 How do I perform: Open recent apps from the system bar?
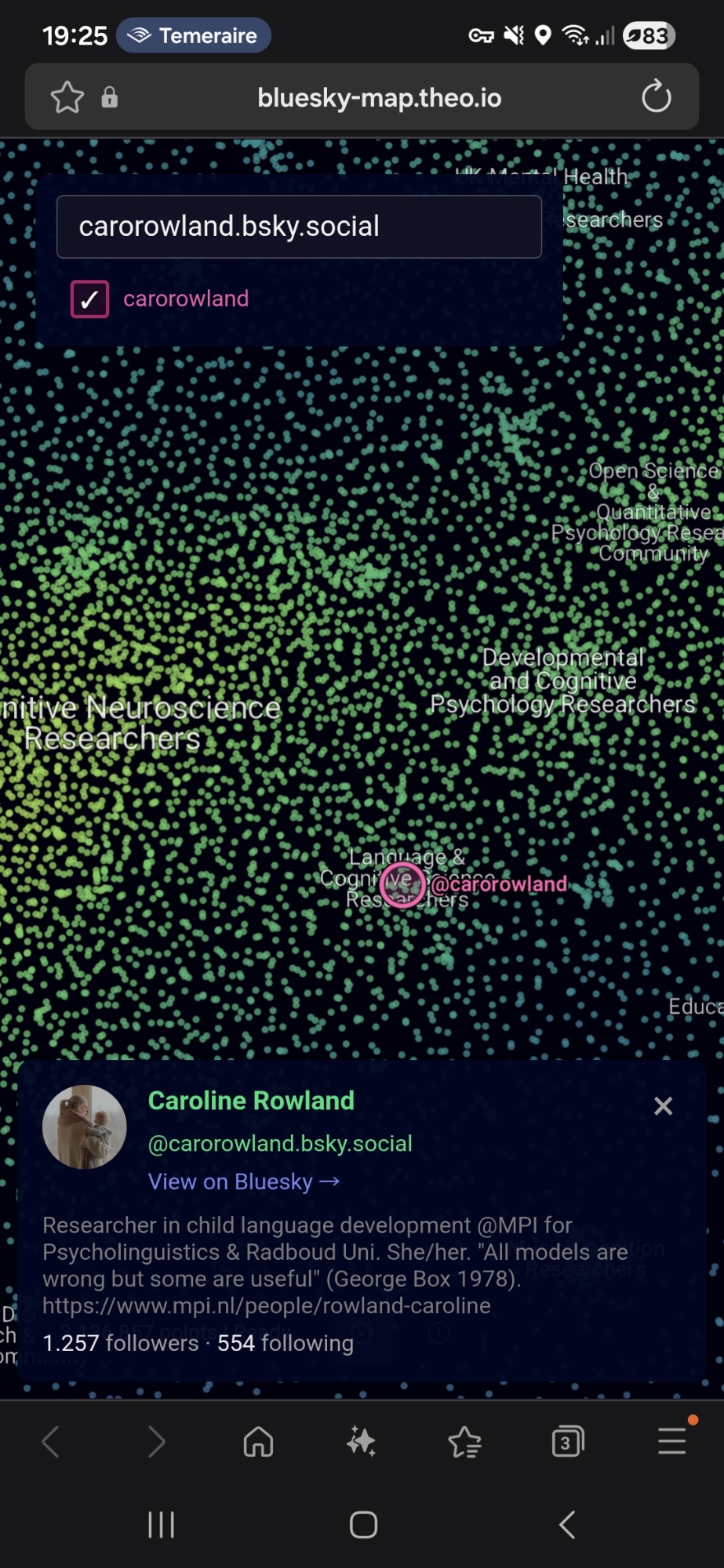pos(161,1525)
